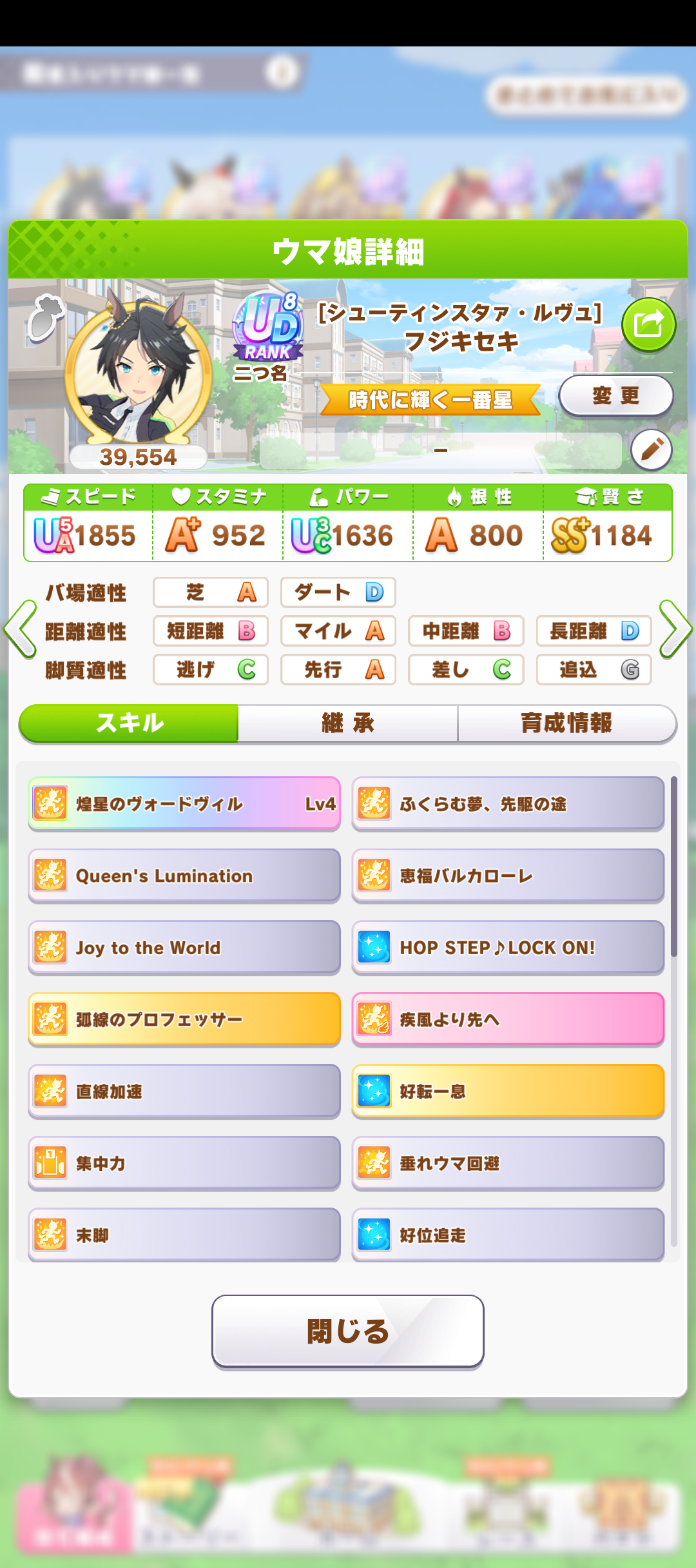696x1568 pixels.
Task: Open the 集中力 skill
Action: coord(184,1163)
